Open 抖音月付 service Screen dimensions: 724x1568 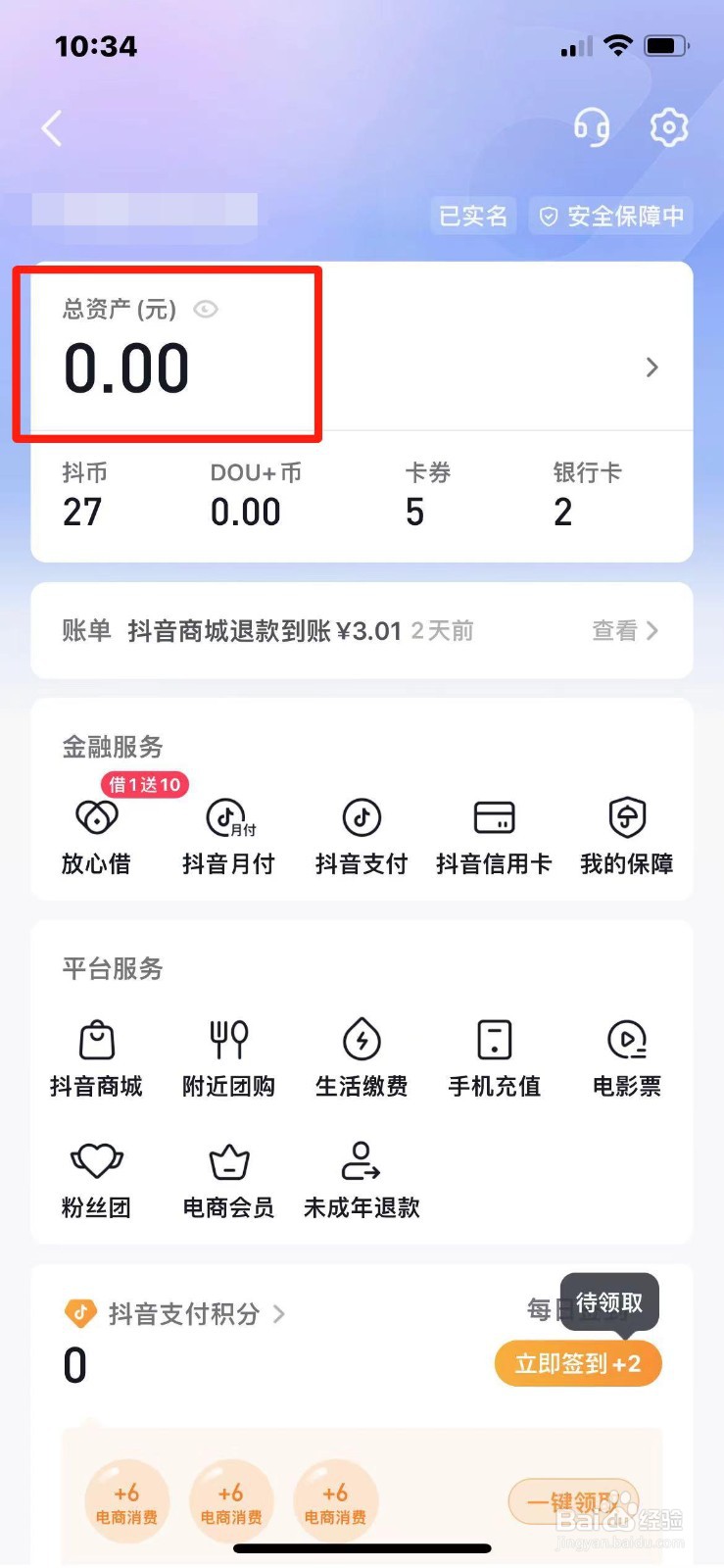(x=229, y=837)
